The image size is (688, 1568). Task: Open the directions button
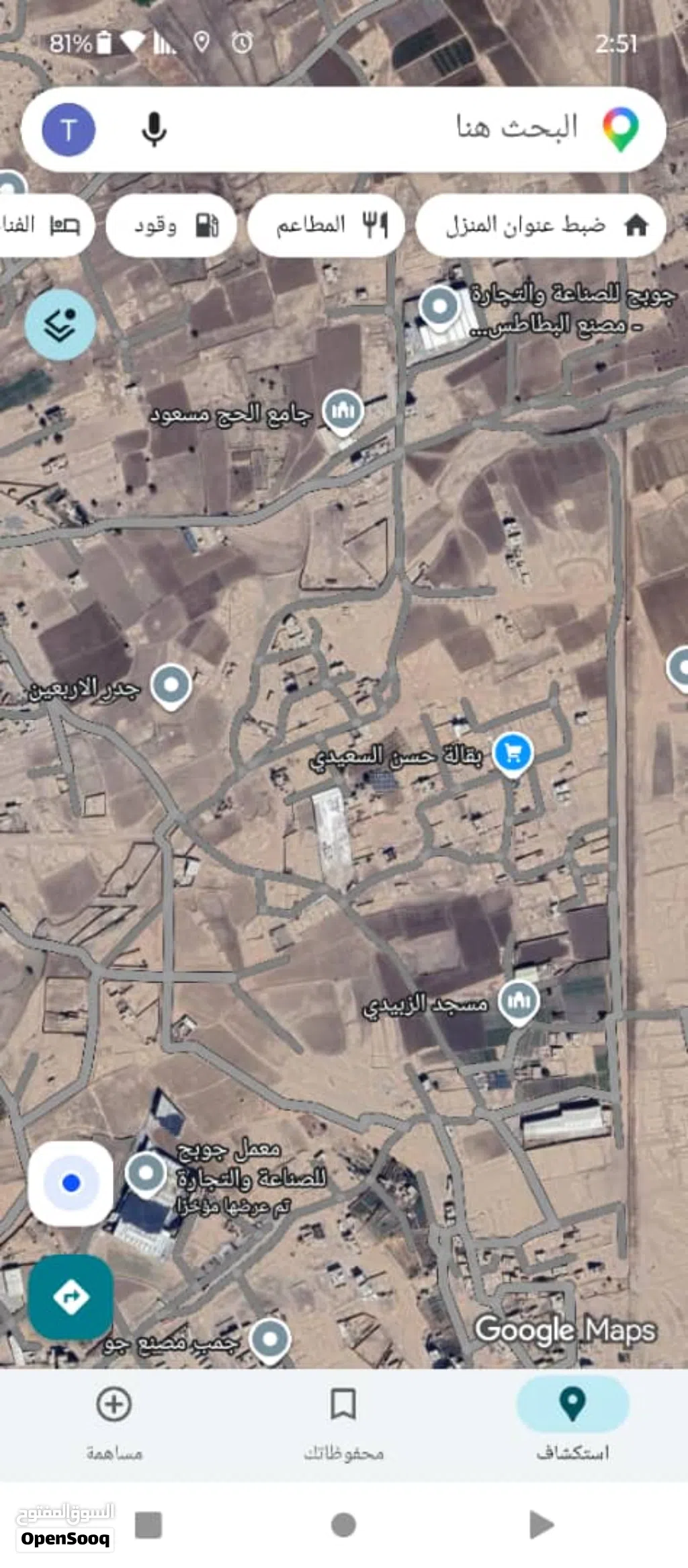click(x=71, y=1296)
